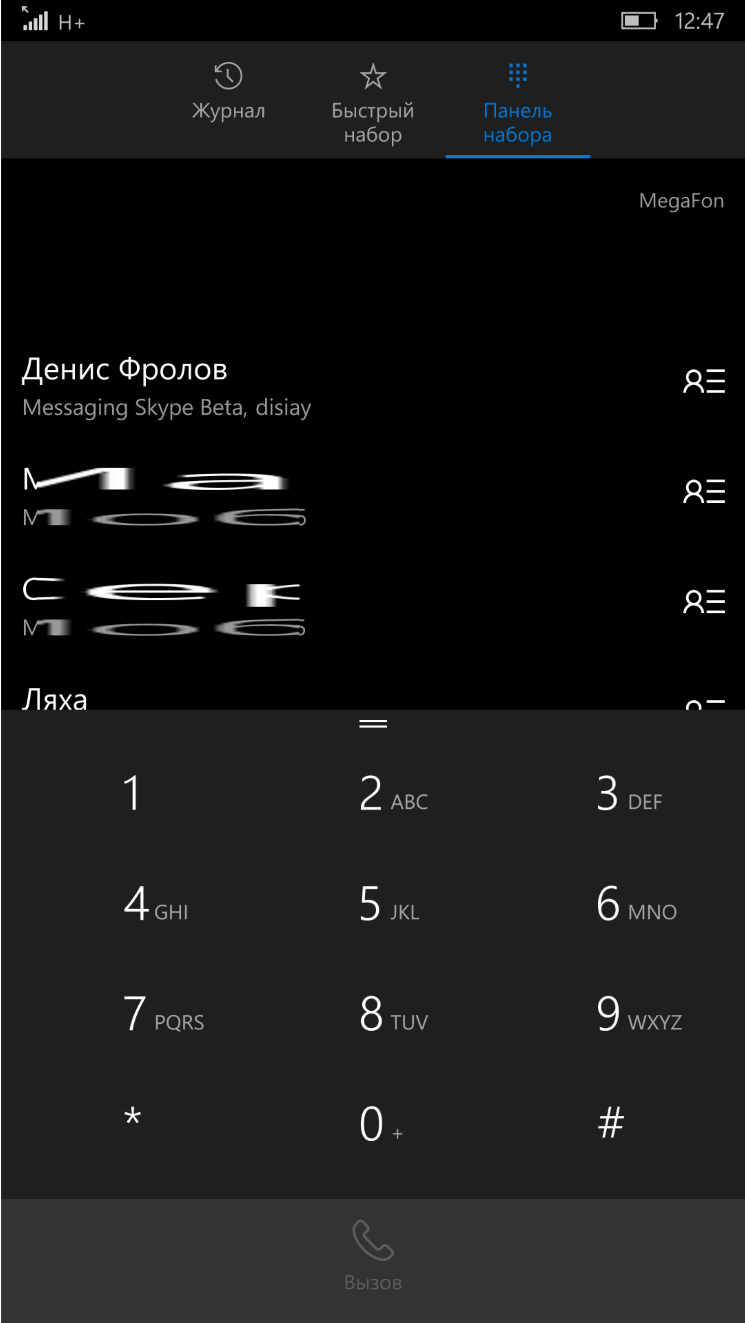This screenshot has width=745, height=1323.
Task: Tap the hash key
Action: pyautogui.click(x=611, y=1124)
